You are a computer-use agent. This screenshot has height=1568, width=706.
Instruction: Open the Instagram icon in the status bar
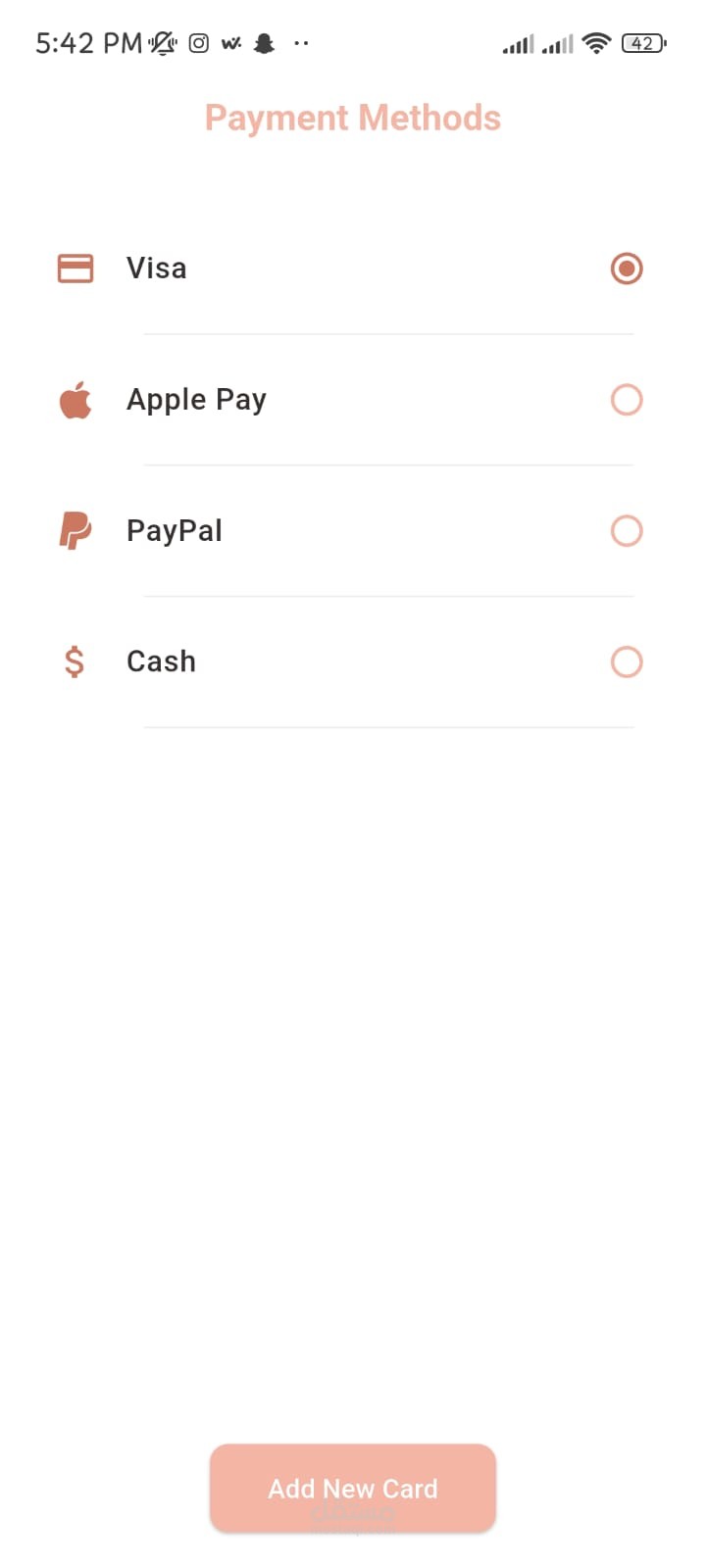[198, 43]
